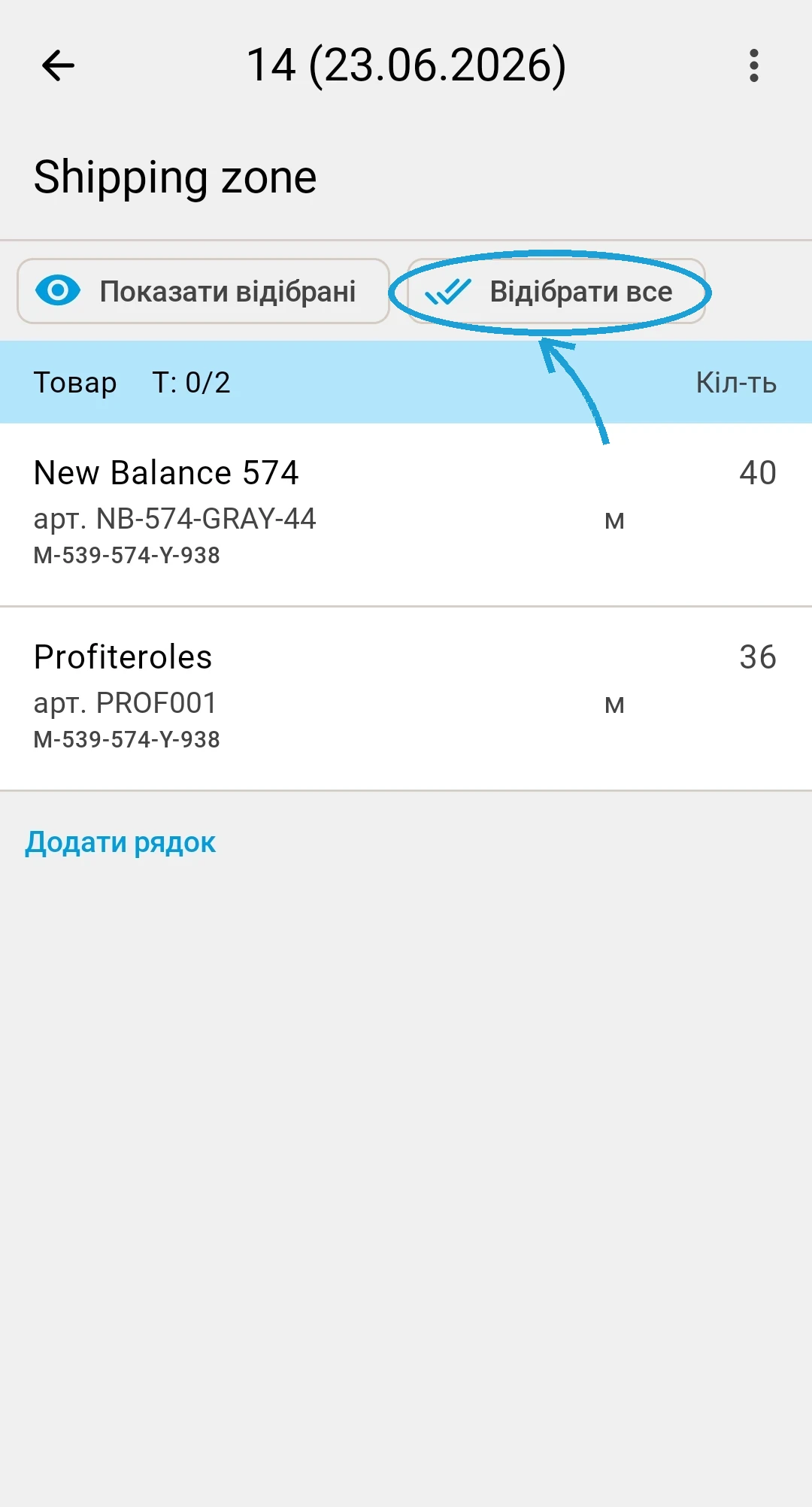Tap the Додати рядок link
This screenshot has height=1507, width=812.
point(120,842)
